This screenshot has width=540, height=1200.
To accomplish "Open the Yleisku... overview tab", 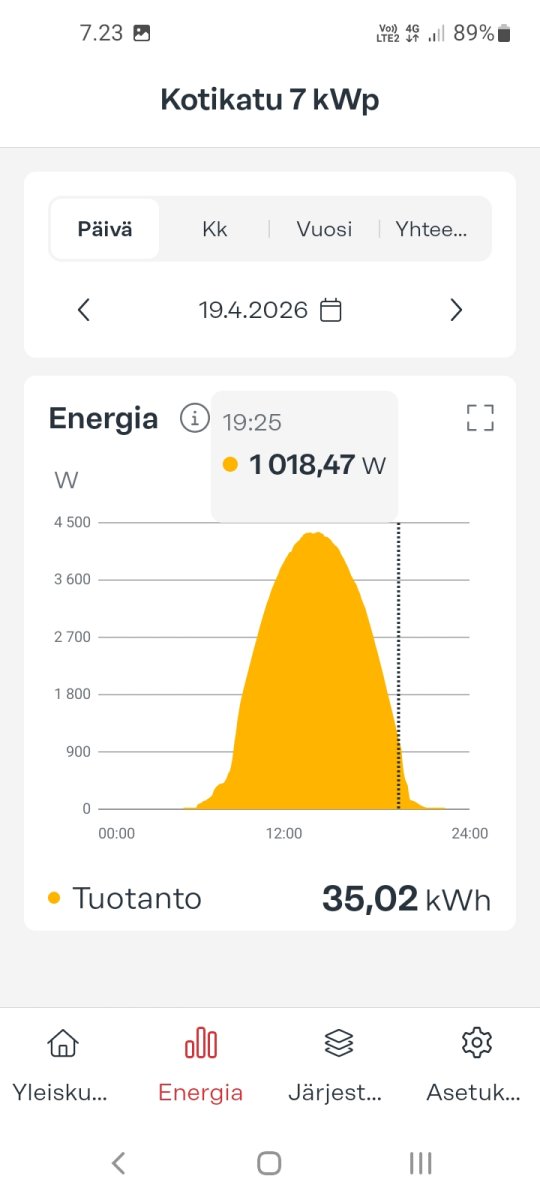I will click(x=63, y=1066).
